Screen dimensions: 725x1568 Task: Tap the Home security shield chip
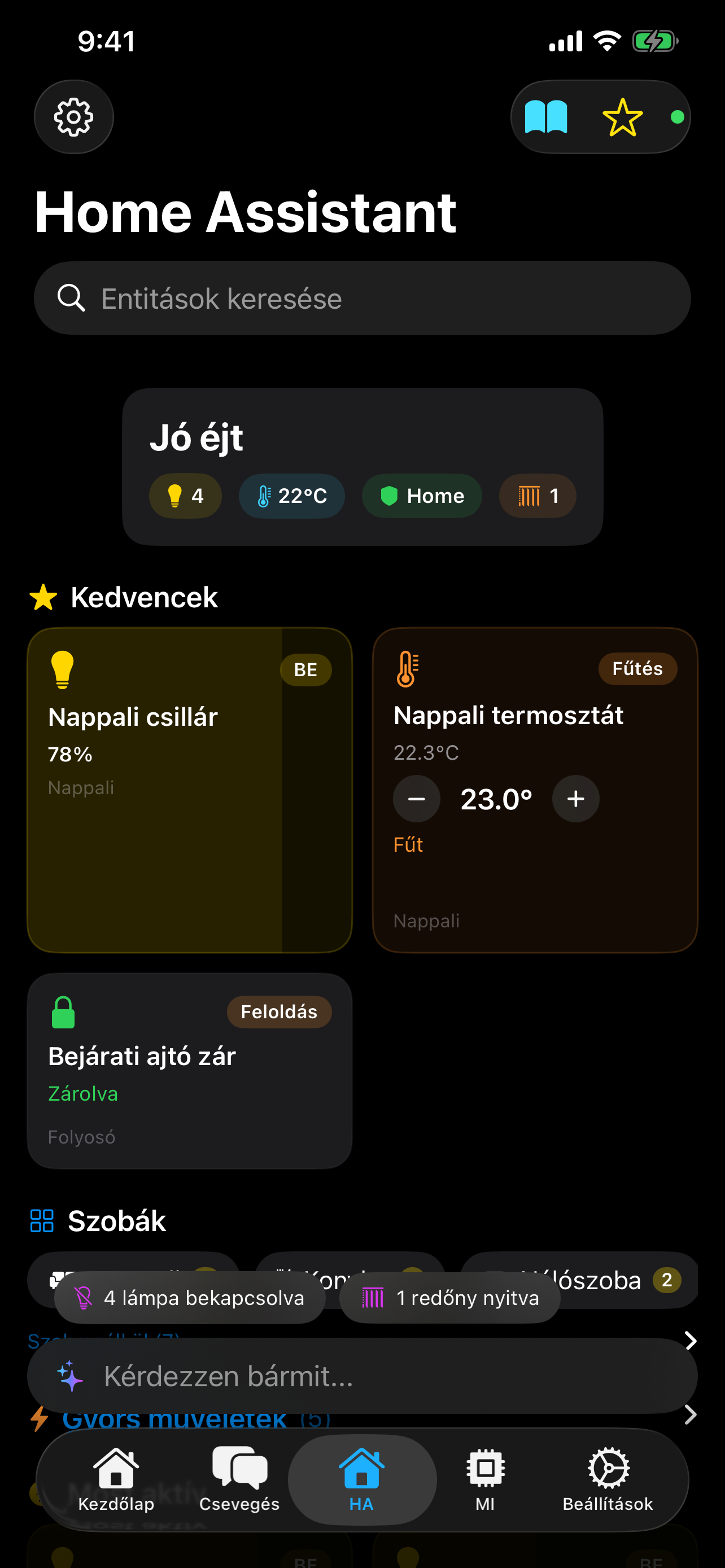tap(421, 496)
